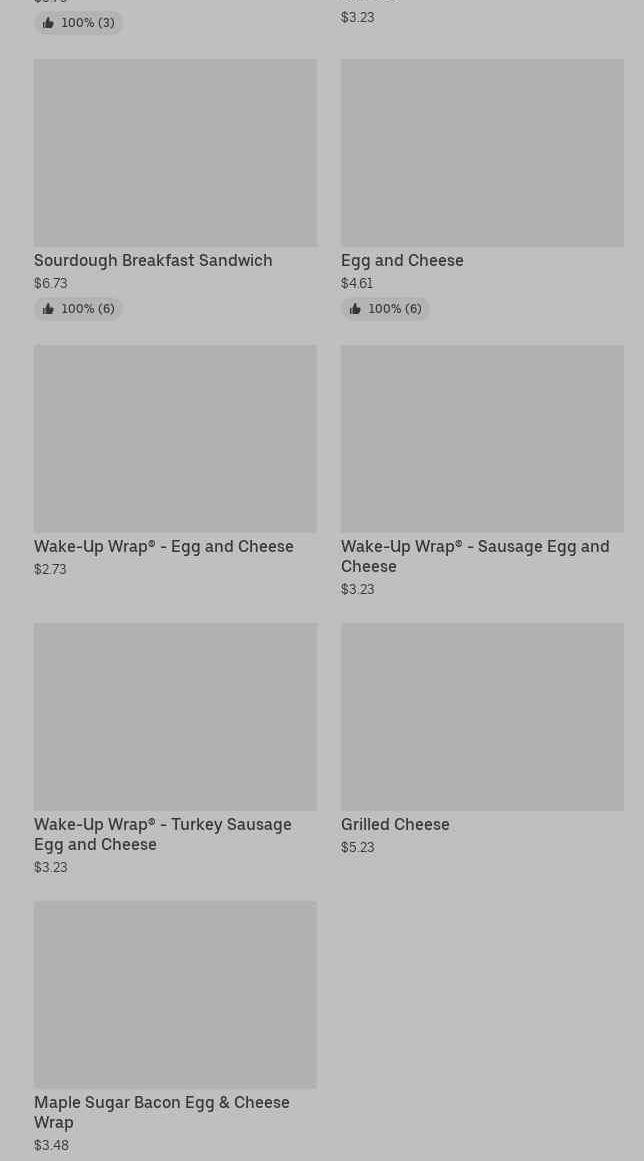View Wake-Up Wrap Sausage Egg and Cheese
Viewport: 644px width, 1161px height.
pos(481,440)
